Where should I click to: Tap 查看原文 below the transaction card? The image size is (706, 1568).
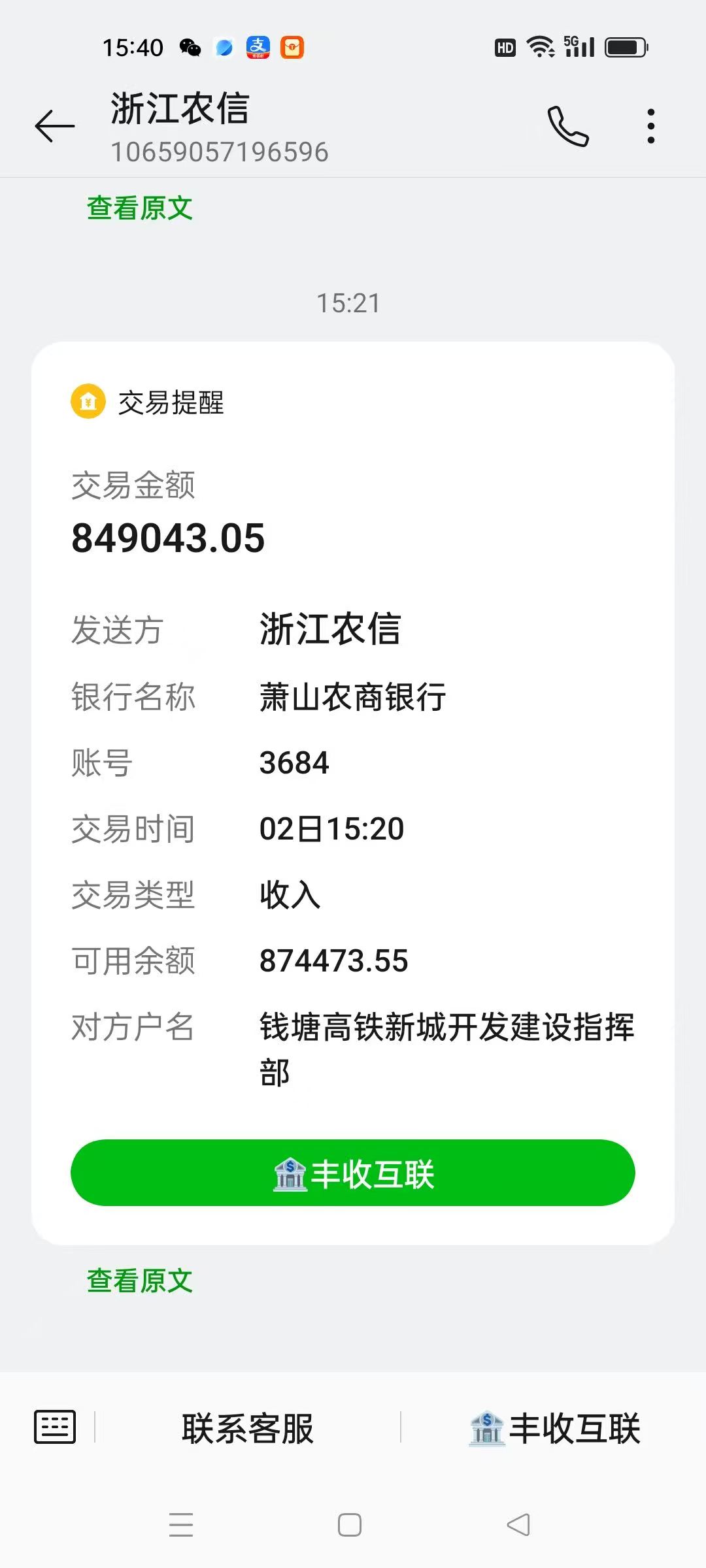pyautogui.click(x=140, y=1281)
